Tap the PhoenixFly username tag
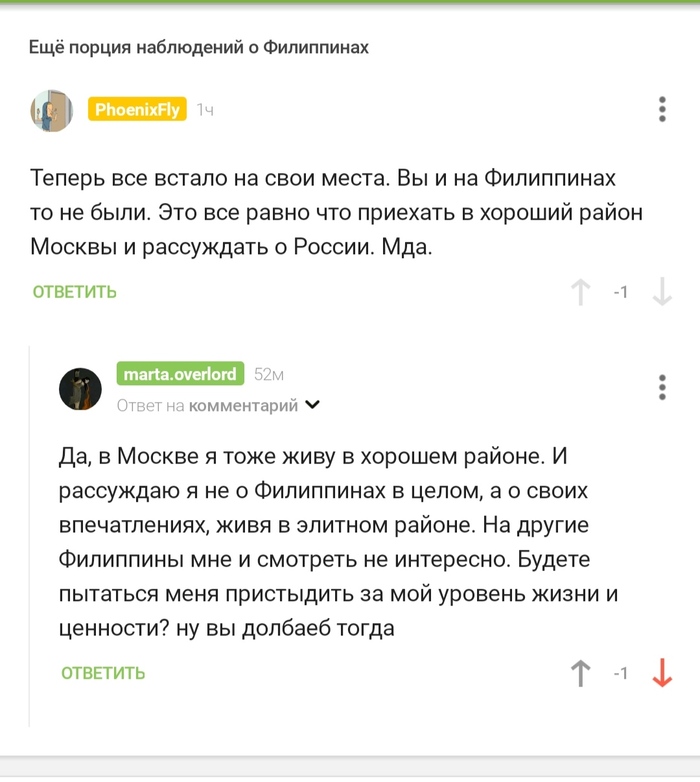 pos(137,109)
